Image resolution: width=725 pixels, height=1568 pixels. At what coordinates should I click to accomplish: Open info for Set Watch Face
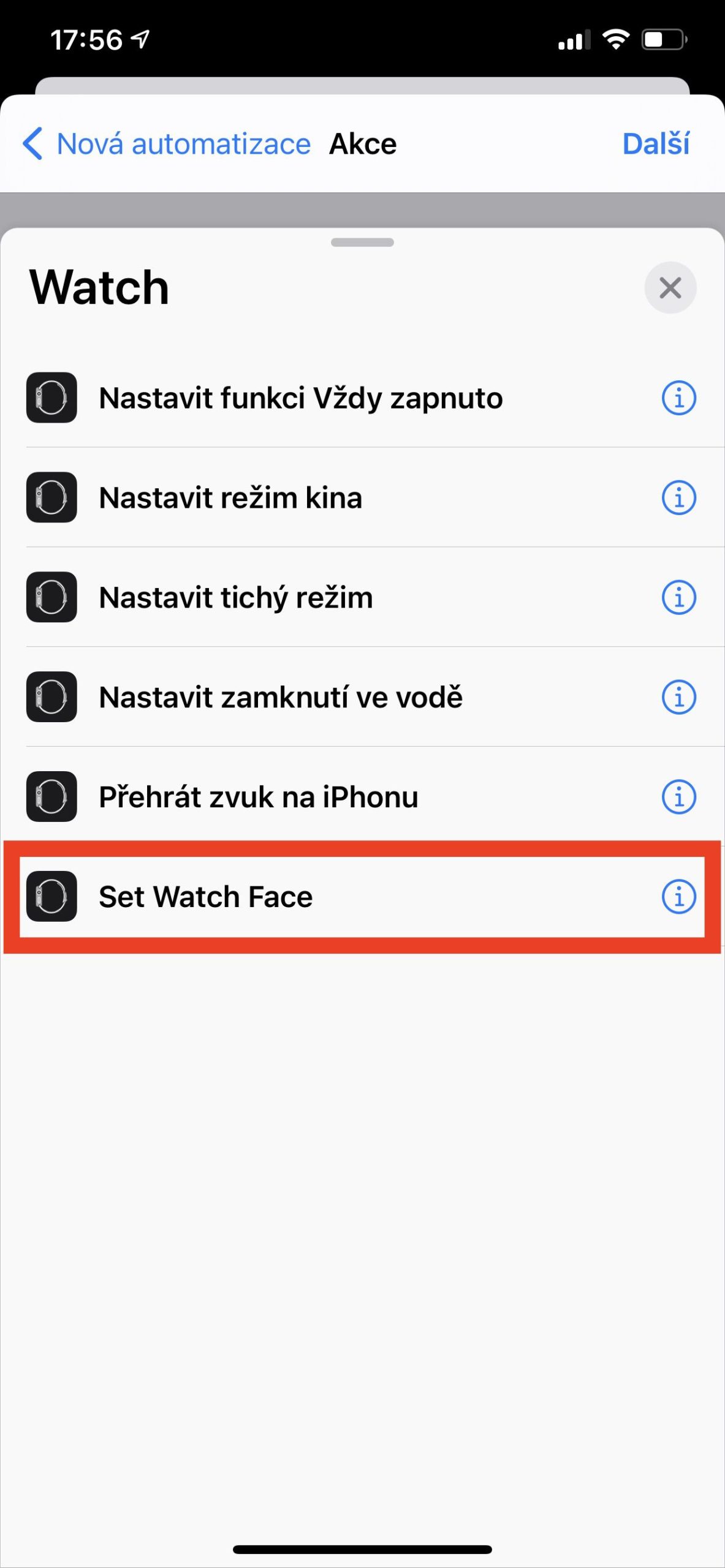coord(678,897)
